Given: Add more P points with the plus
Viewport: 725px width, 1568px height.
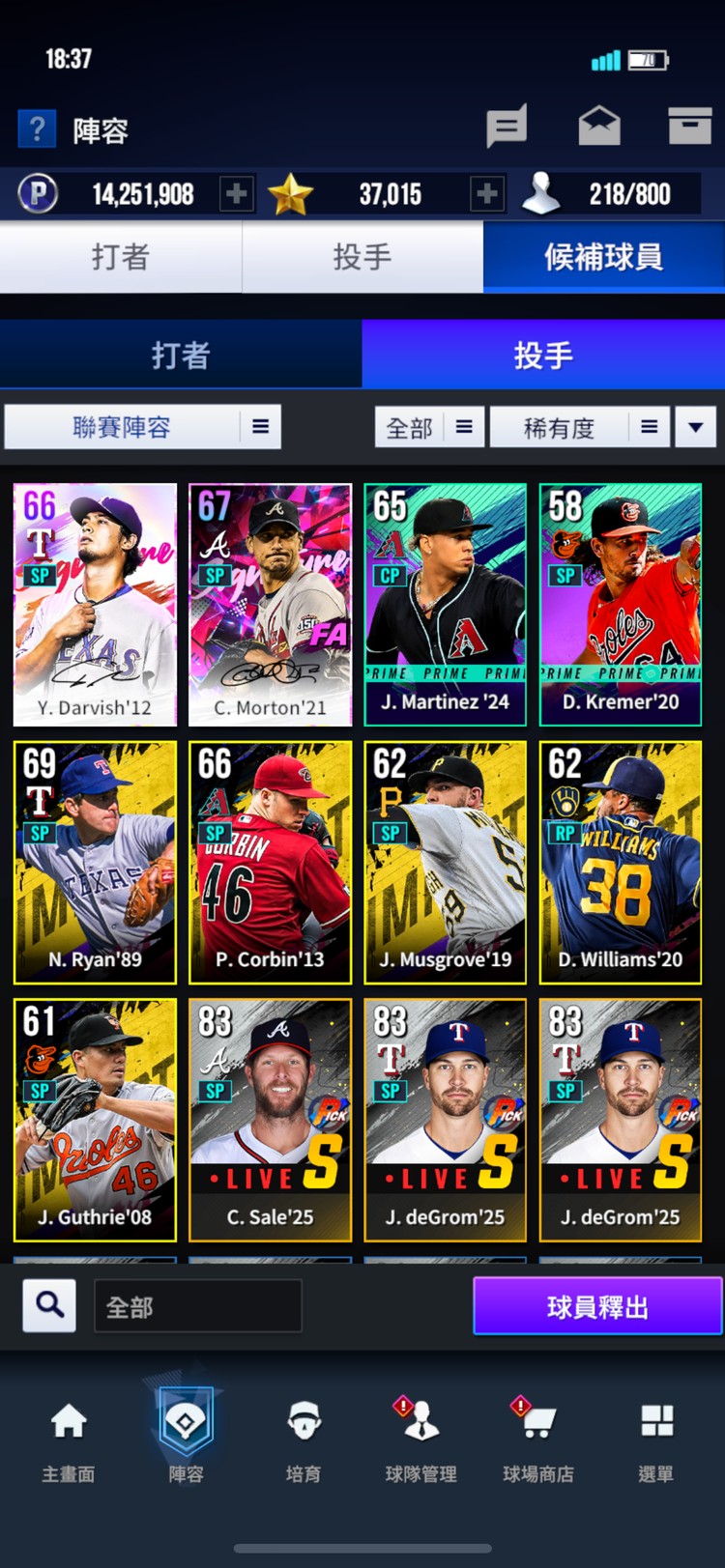Looking at the screenshot, I should coord(236,194).
